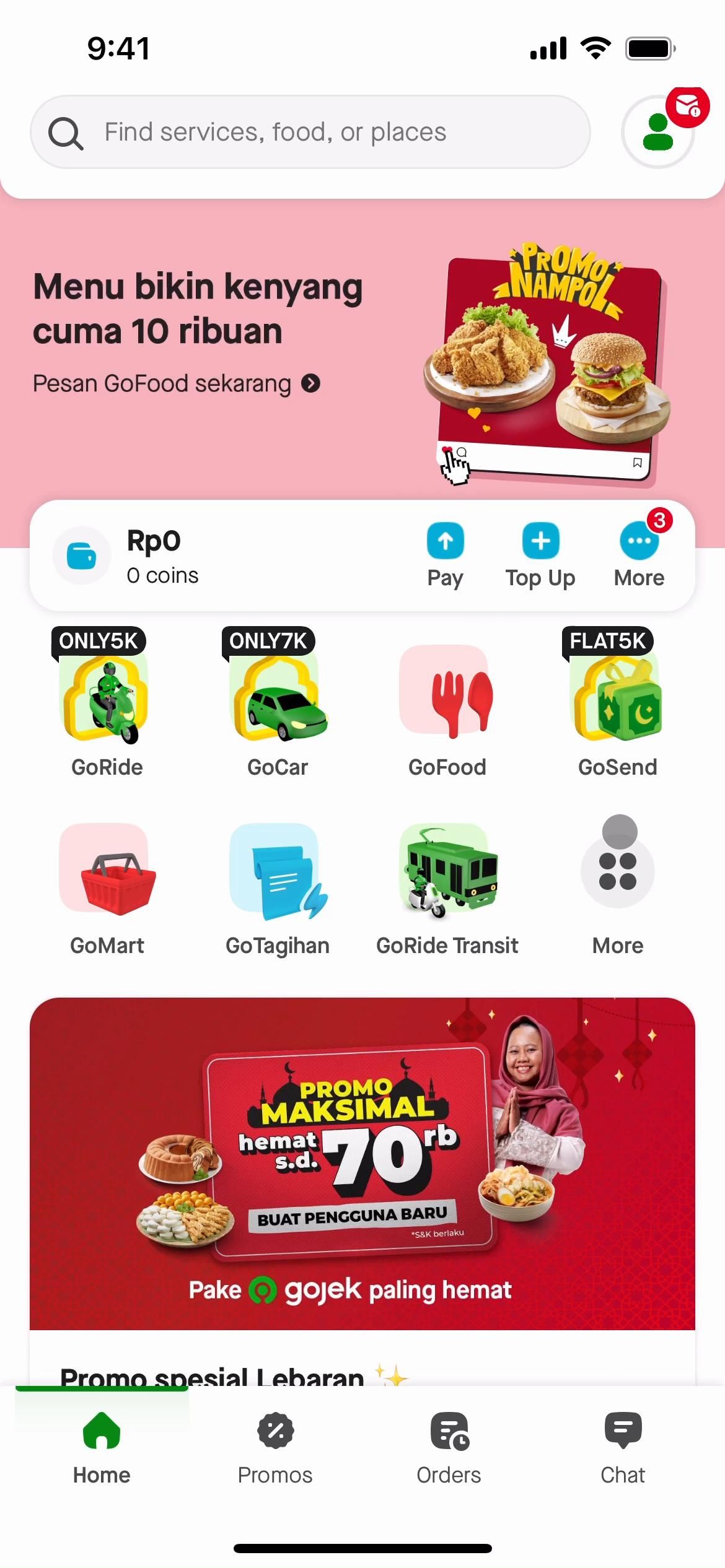Tap the Pay button in the wallet card
This screenshot has width=725, height=1568.
445,554
